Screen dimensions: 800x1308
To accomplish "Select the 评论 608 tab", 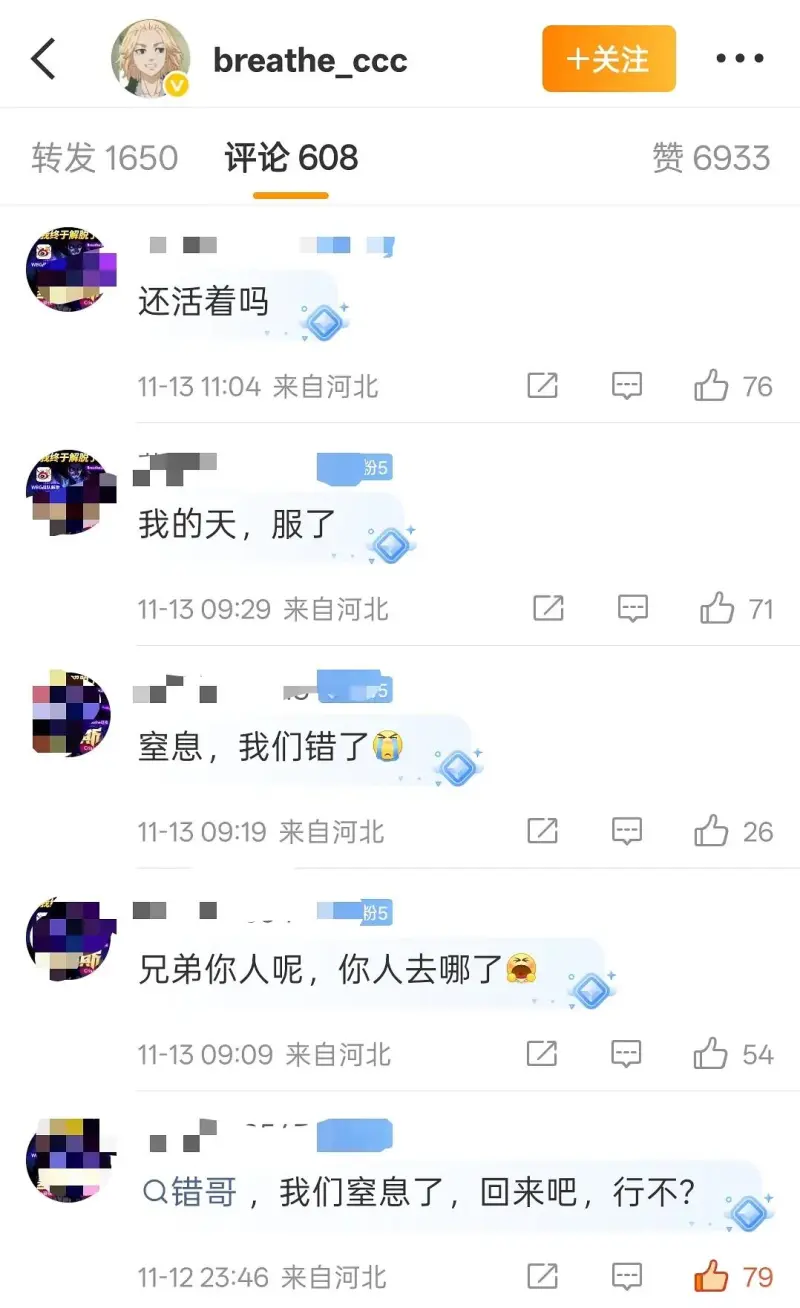I will pos(291,158).
